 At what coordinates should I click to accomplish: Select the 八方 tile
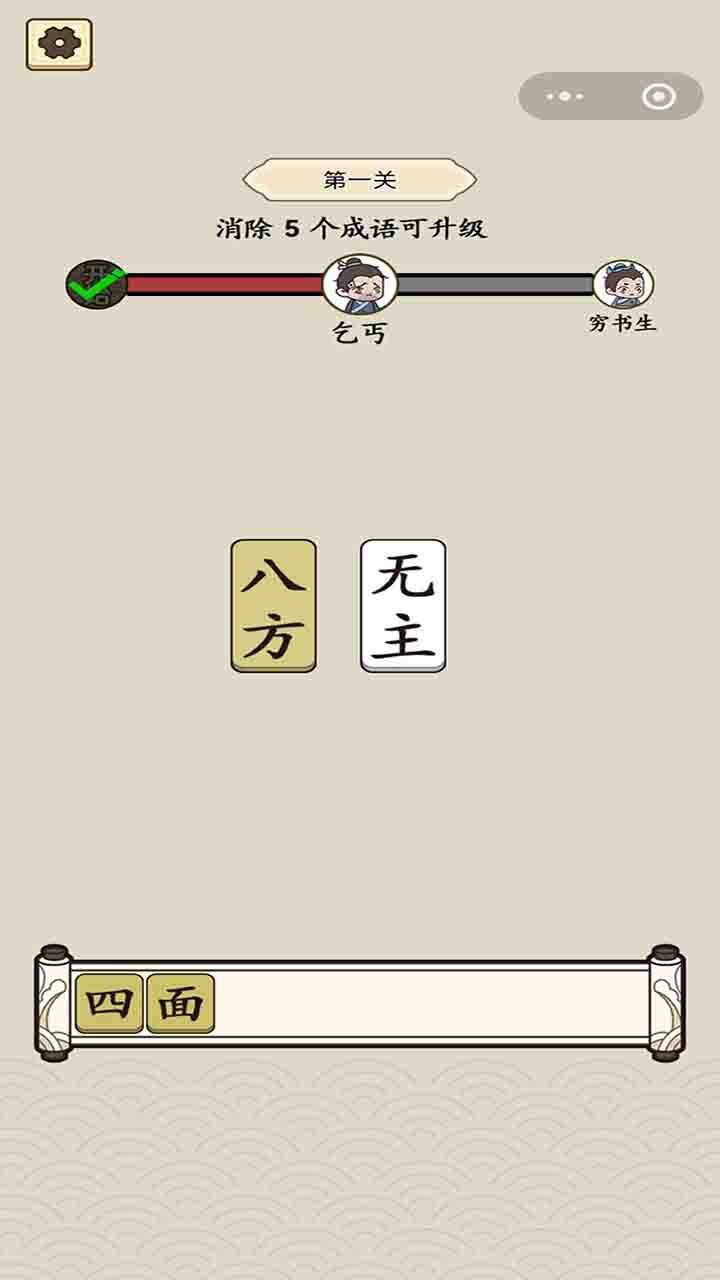[273, 605]
